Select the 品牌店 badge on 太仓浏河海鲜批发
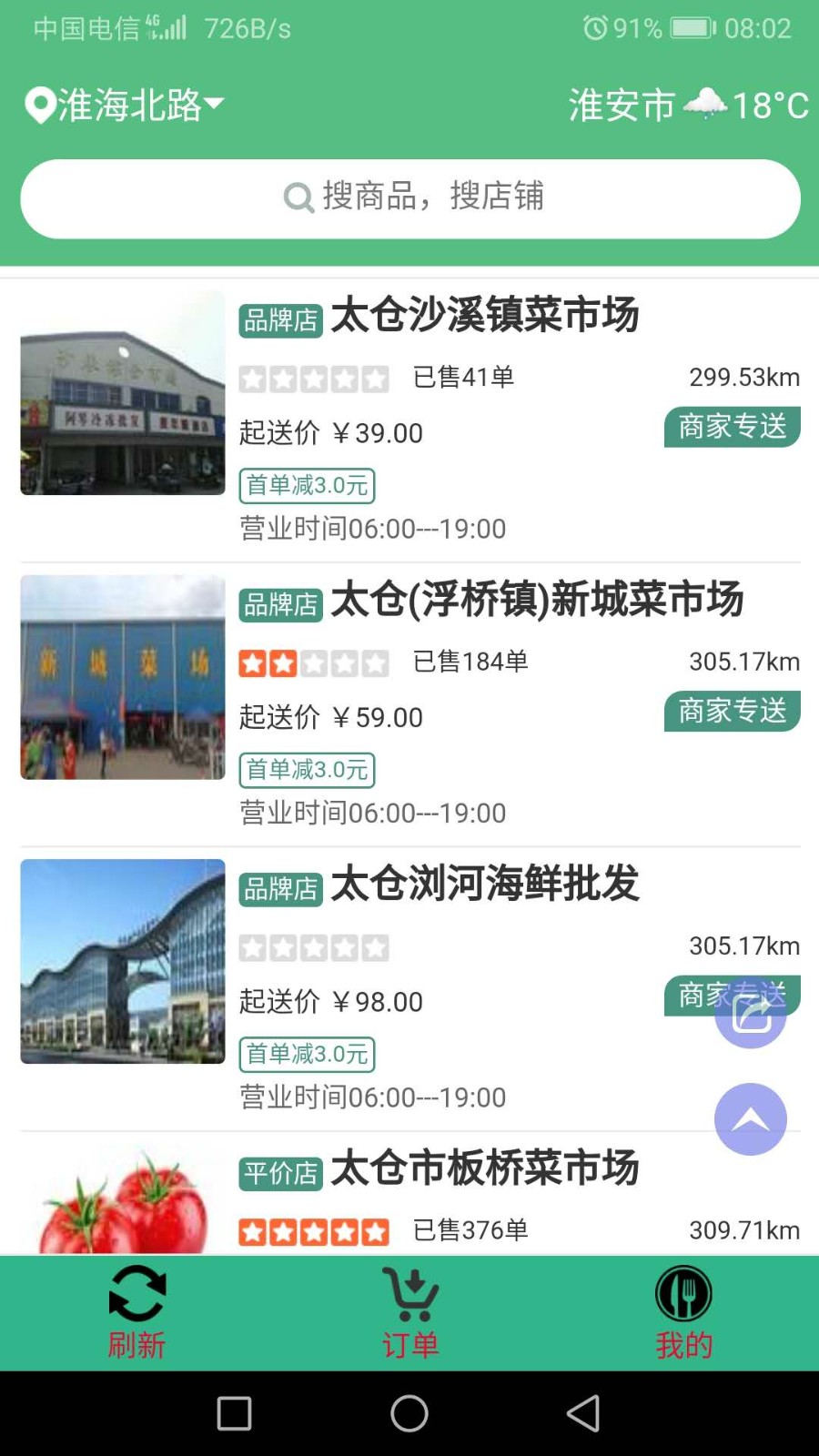Viewport: 819px width, 1456px height. point(279,887)
